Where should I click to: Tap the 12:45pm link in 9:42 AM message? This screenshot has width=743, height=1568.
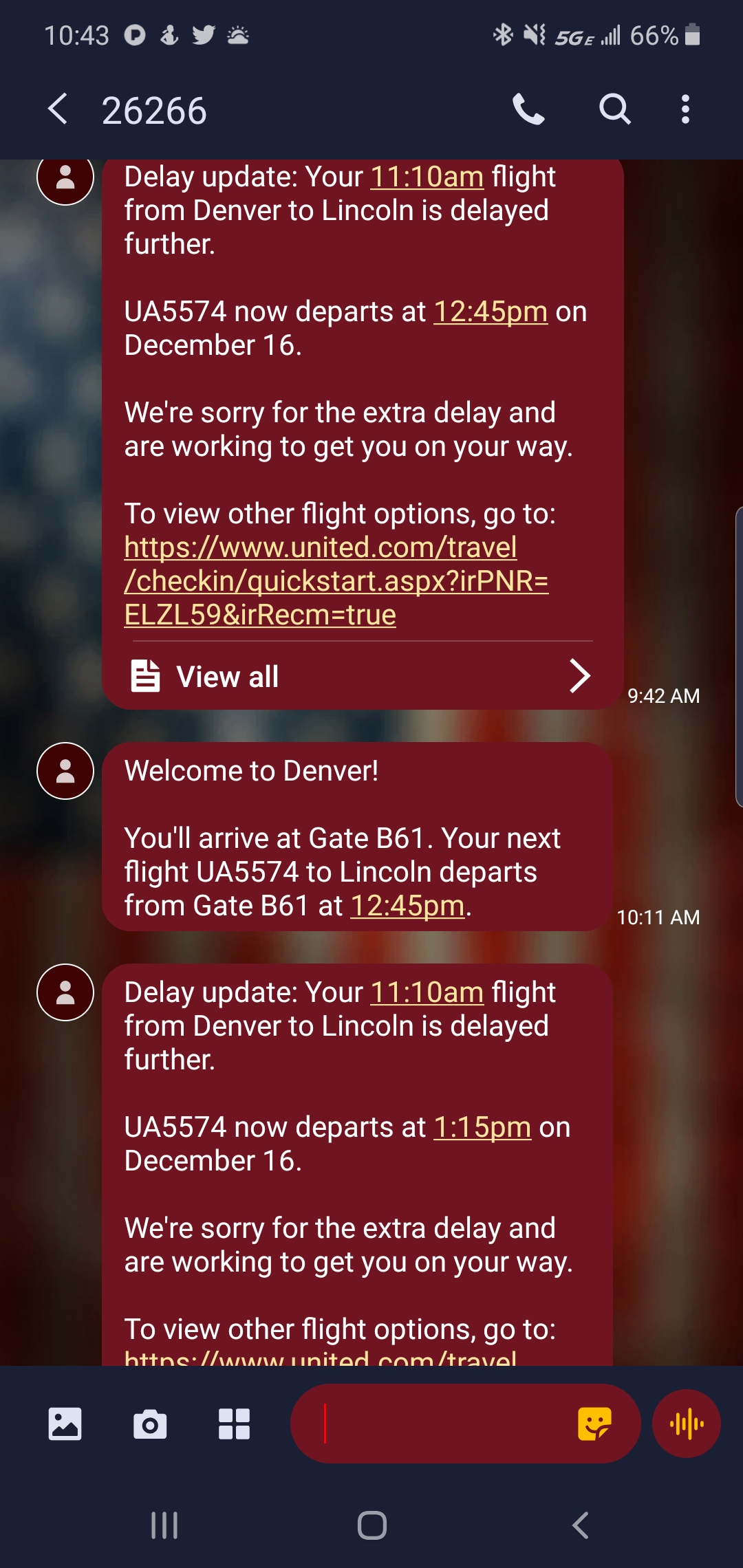(490, 312)
